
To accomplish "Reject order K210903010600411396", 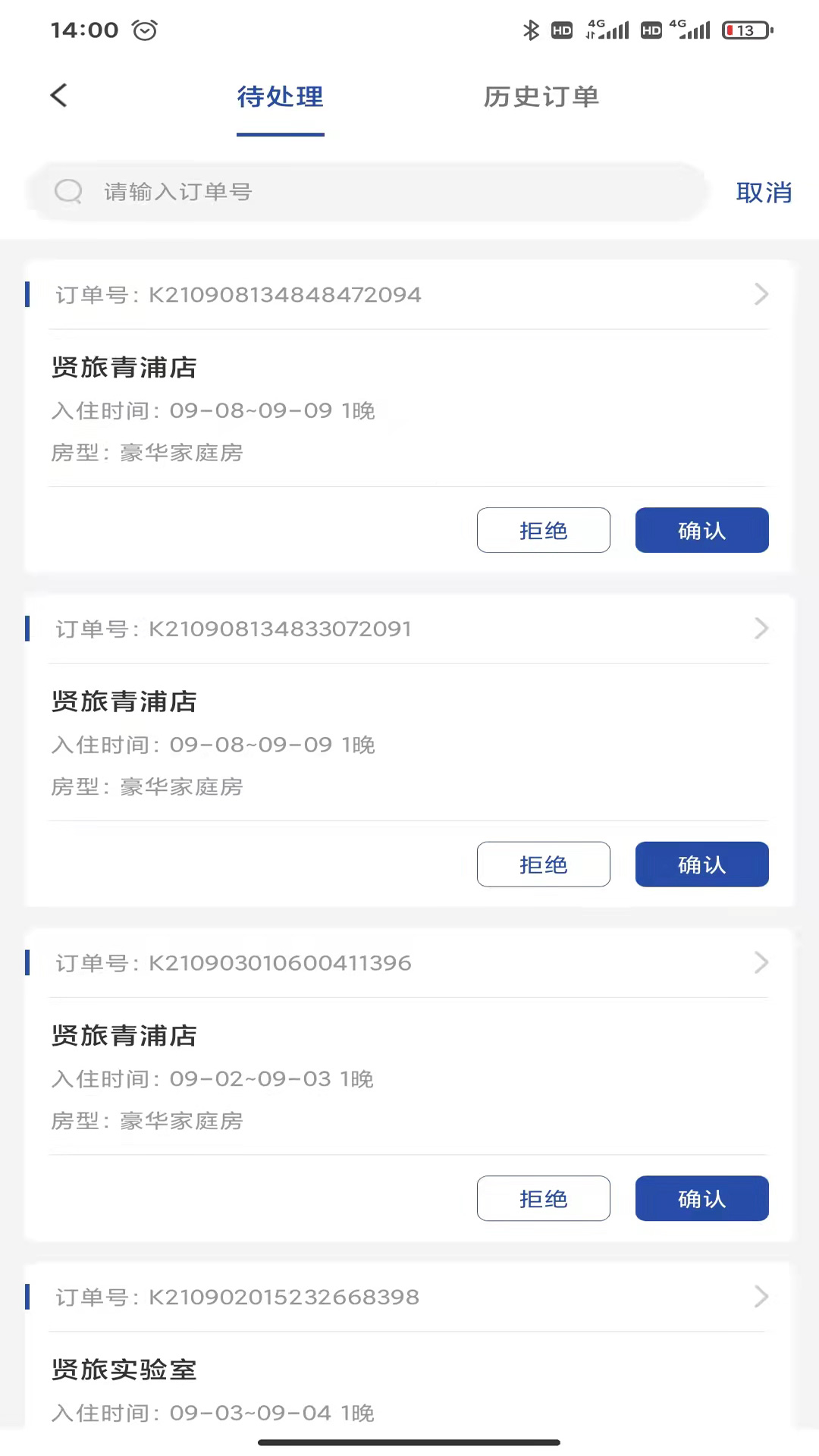I will 544,1198.
